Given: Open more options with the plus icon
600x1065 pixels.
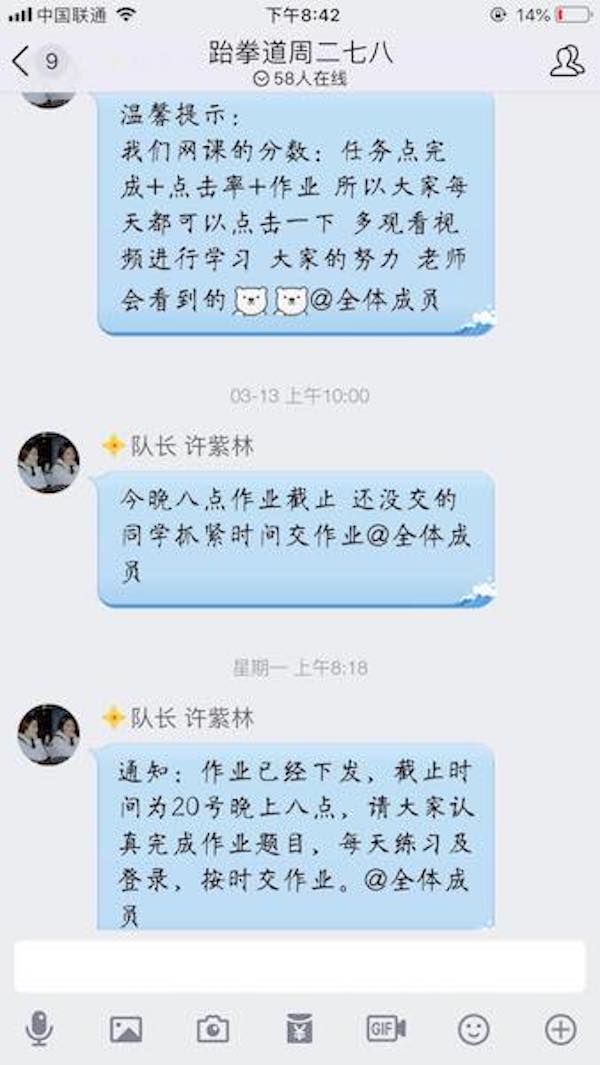Looking at the screenshot, I should 560,1029.
